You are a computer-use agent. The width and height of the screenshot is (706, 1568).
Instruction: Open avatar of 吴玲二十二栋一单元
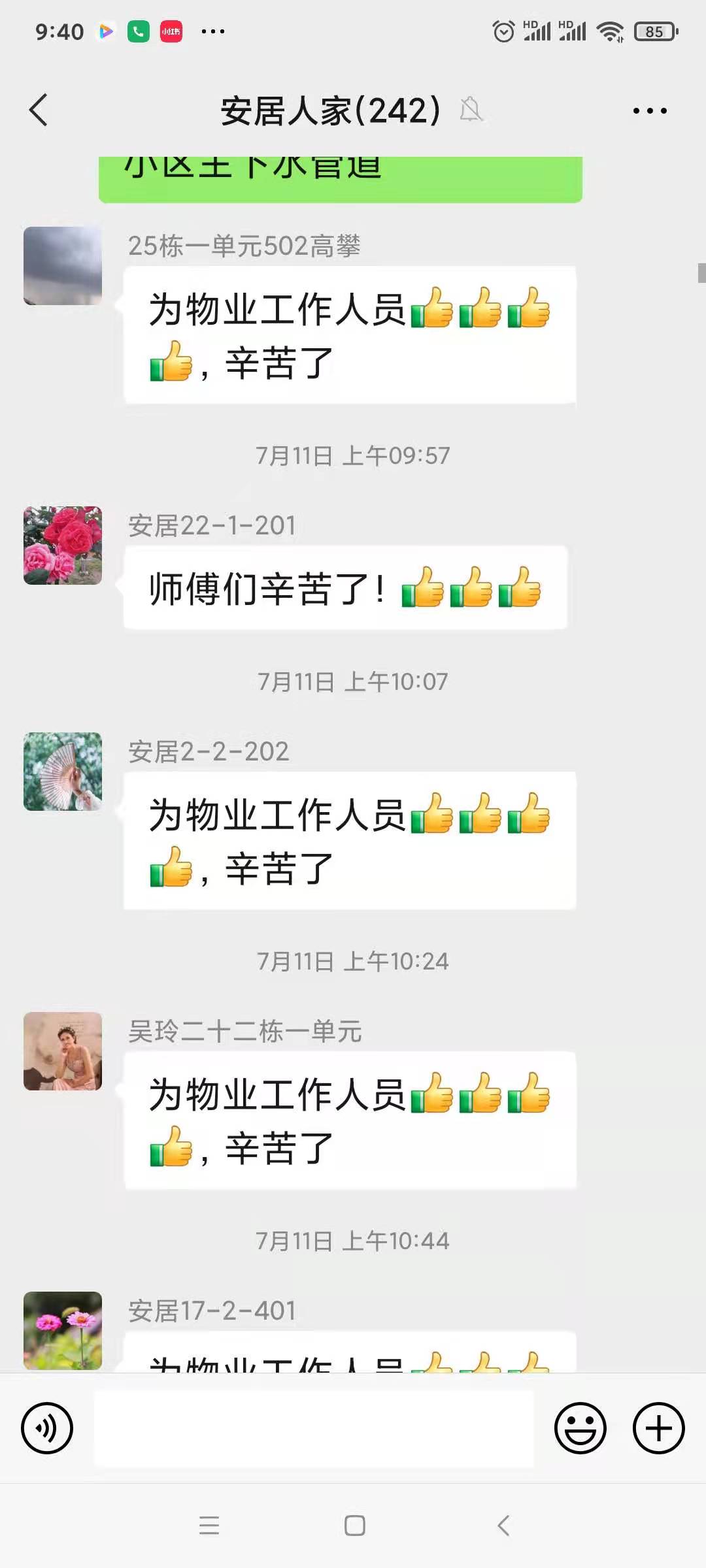click(63, 1051)
